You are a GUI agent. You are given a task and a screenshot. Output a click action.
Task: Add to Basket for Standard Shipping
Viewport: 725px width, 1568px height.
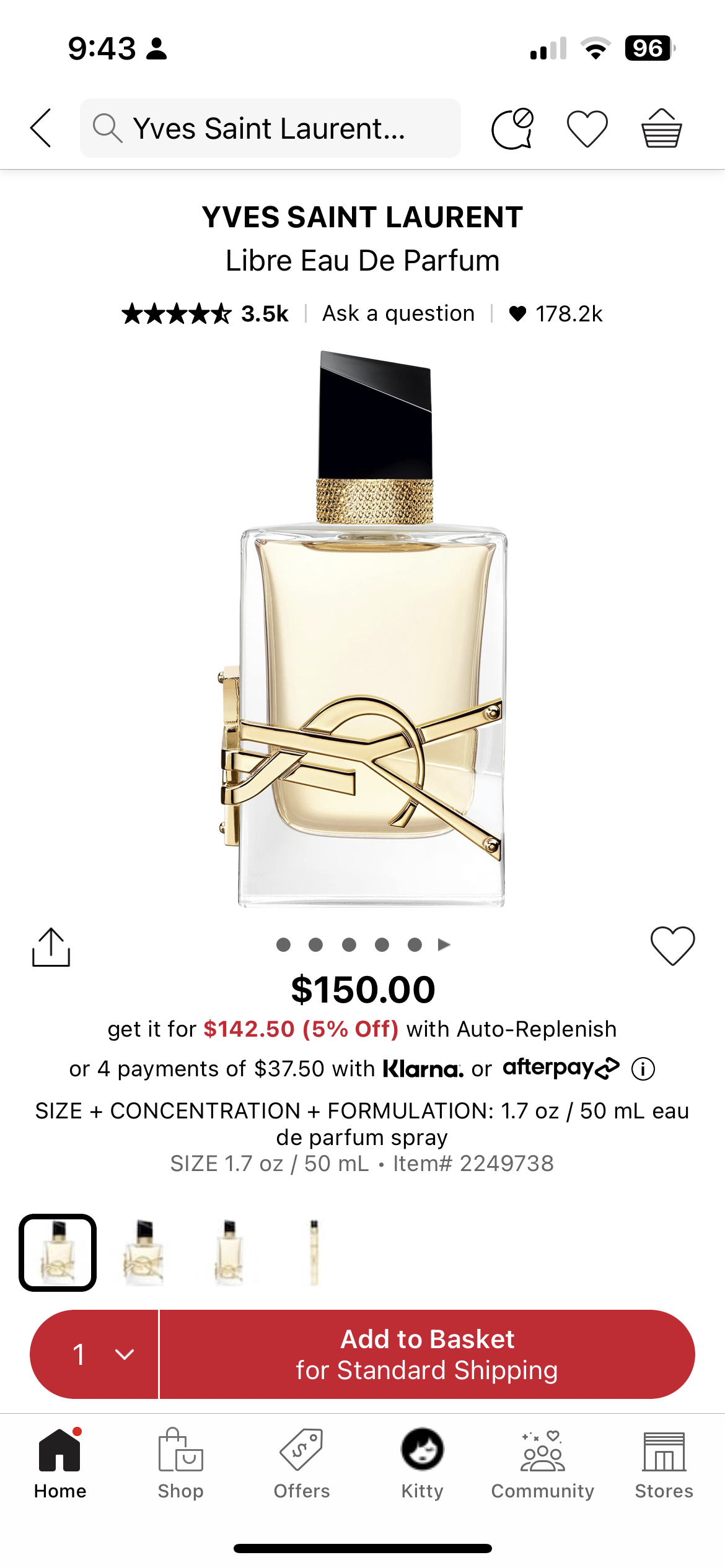click(427, 1354)
